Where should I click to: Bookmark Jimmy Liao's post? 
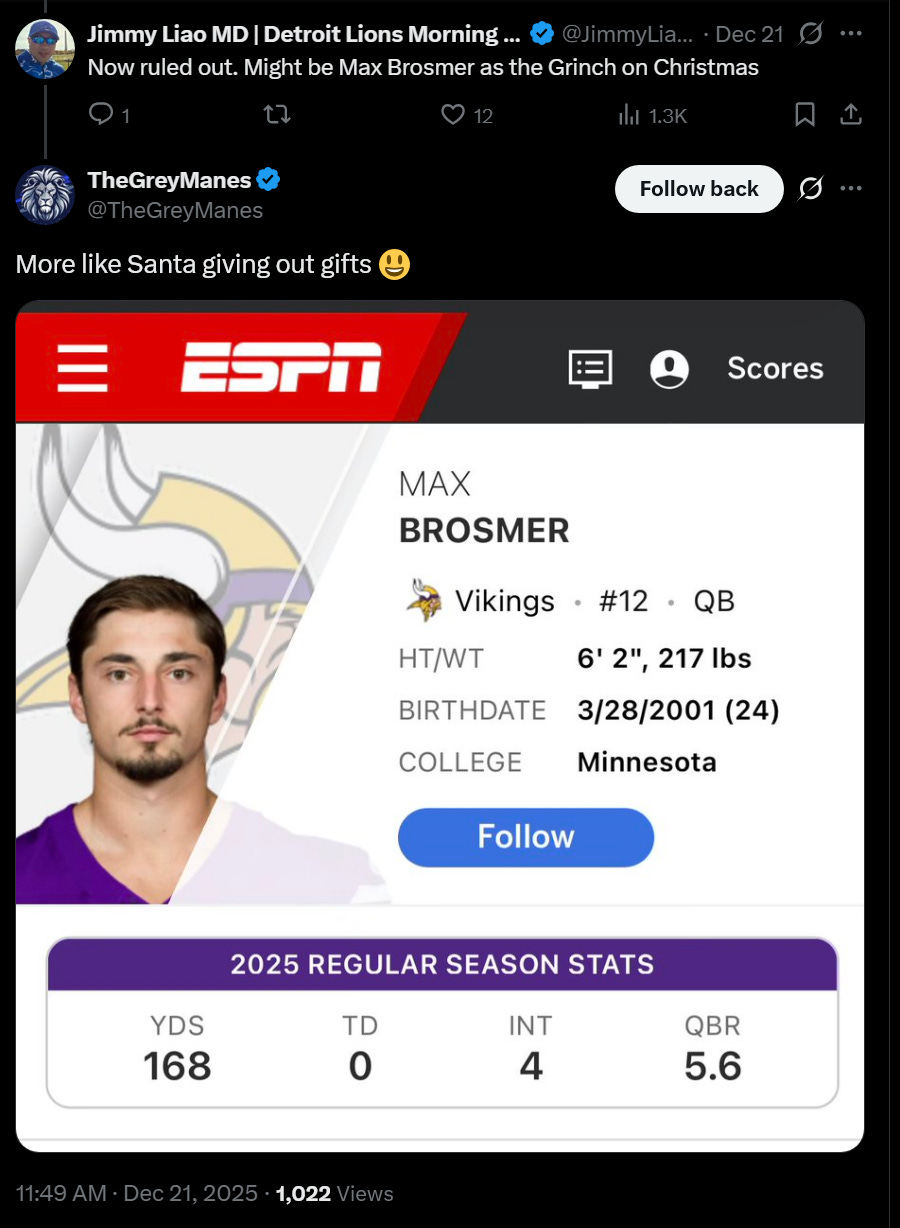(x=805, y=116)
